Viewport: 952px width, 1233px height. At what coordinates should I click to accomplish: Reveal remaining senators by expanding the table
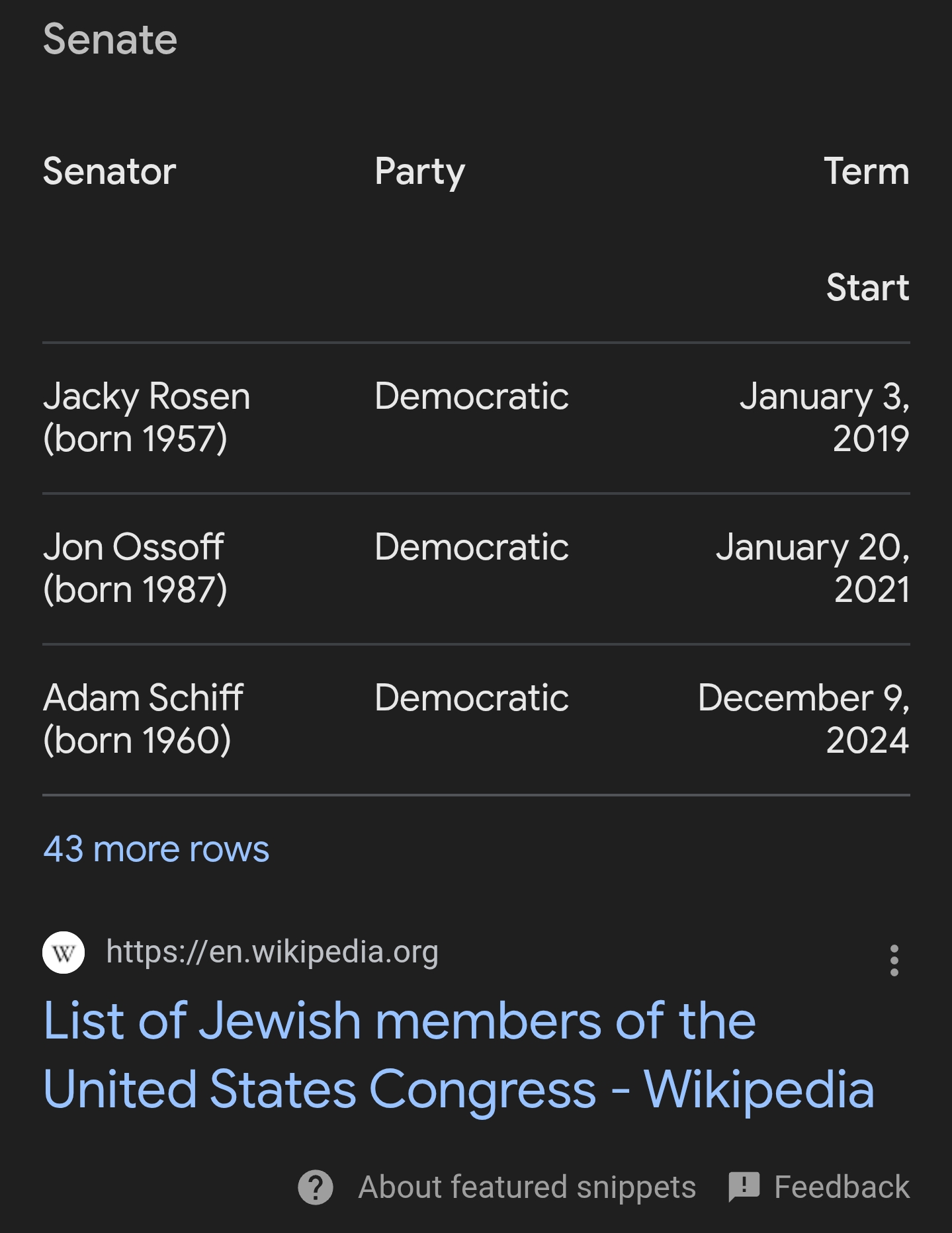tap(156, 850)
